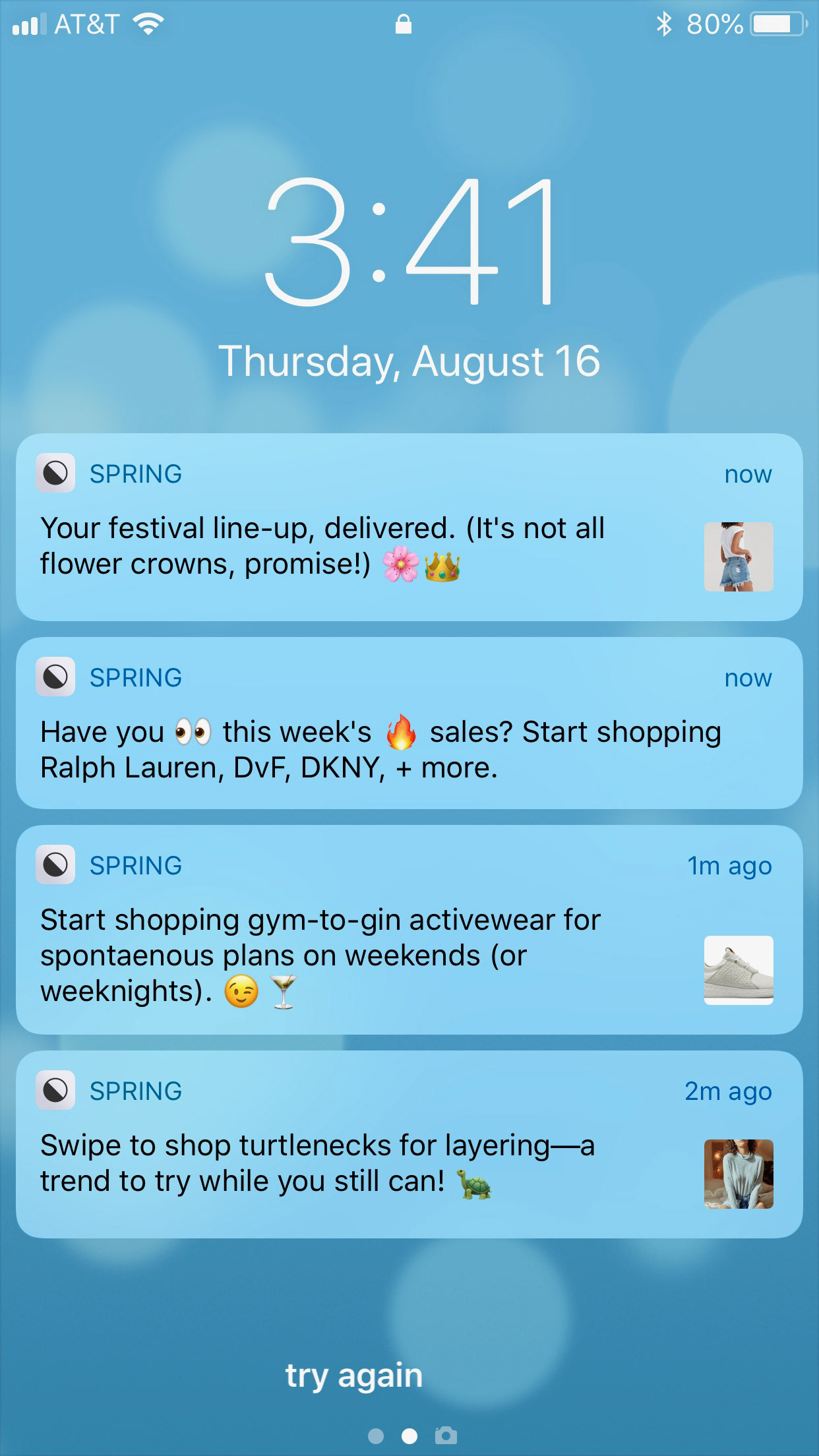The image size is (819, 1456).
Task: Tap the camera icon at the bottom
Action: point(446,1435)
